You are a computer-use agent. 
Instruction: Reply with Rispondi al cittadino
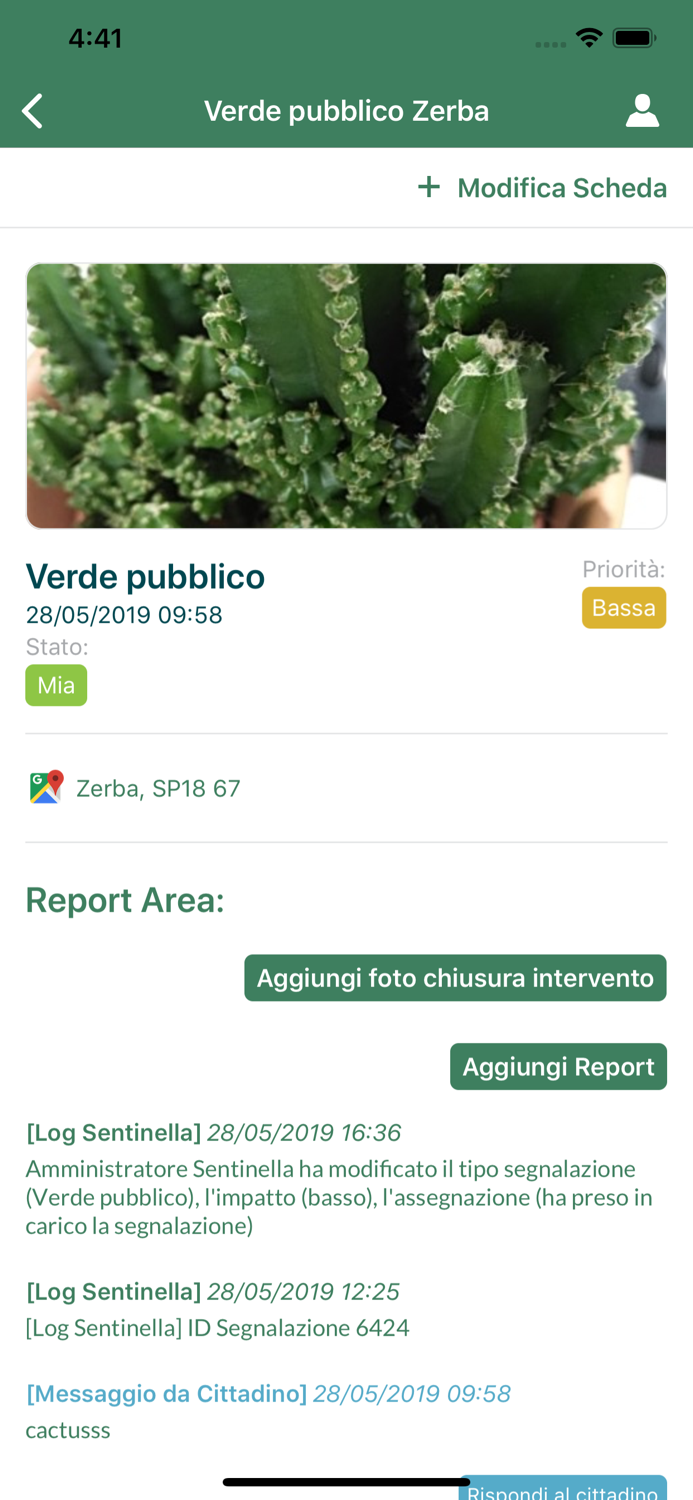563,1491
